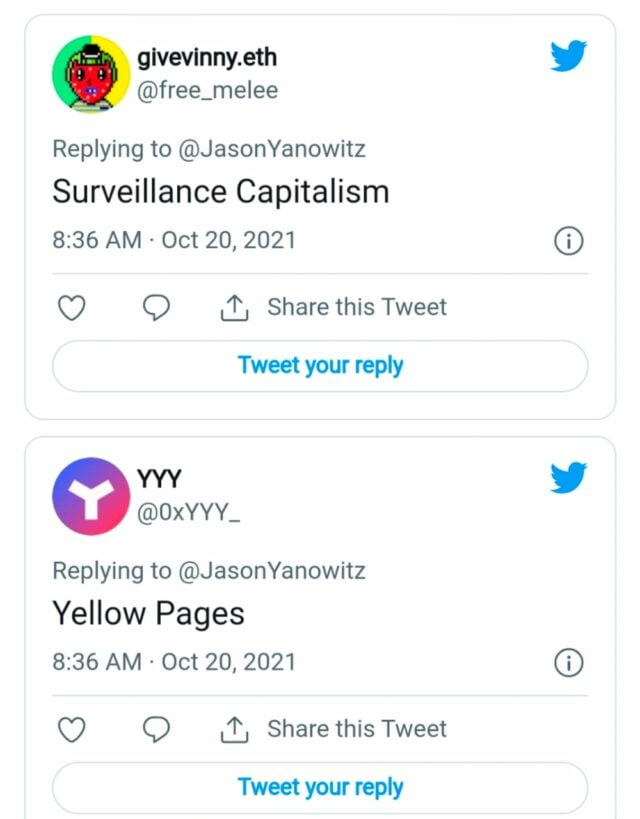Open Twitter bird logo on YYY's tweet
The height and width of the screenshot is (819, 640).
pos(568,479)
